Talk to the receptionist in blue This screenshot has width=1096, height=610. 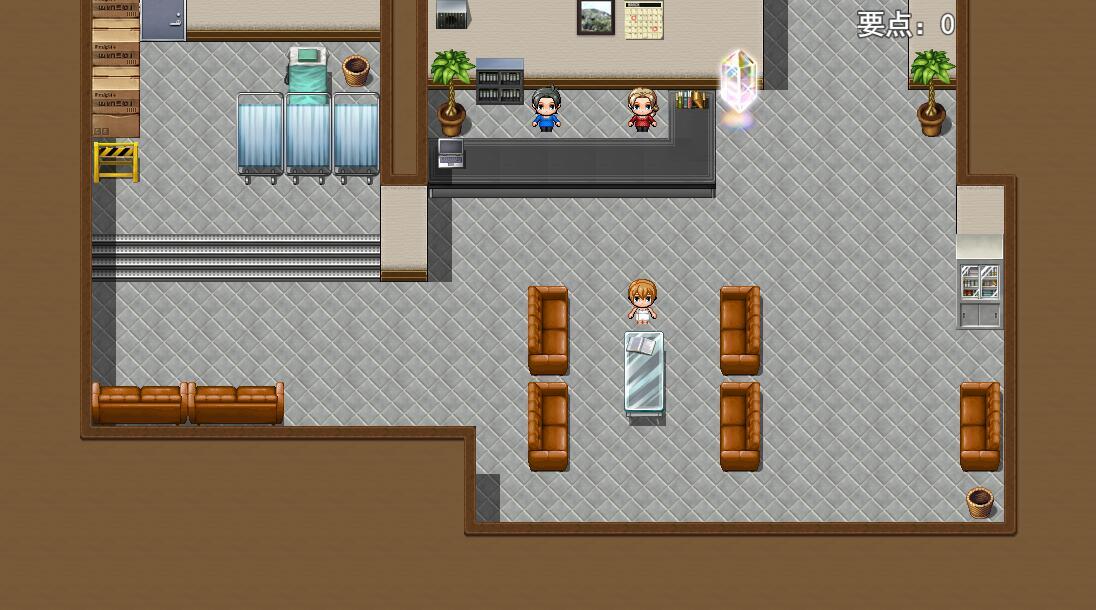(545, 111)
